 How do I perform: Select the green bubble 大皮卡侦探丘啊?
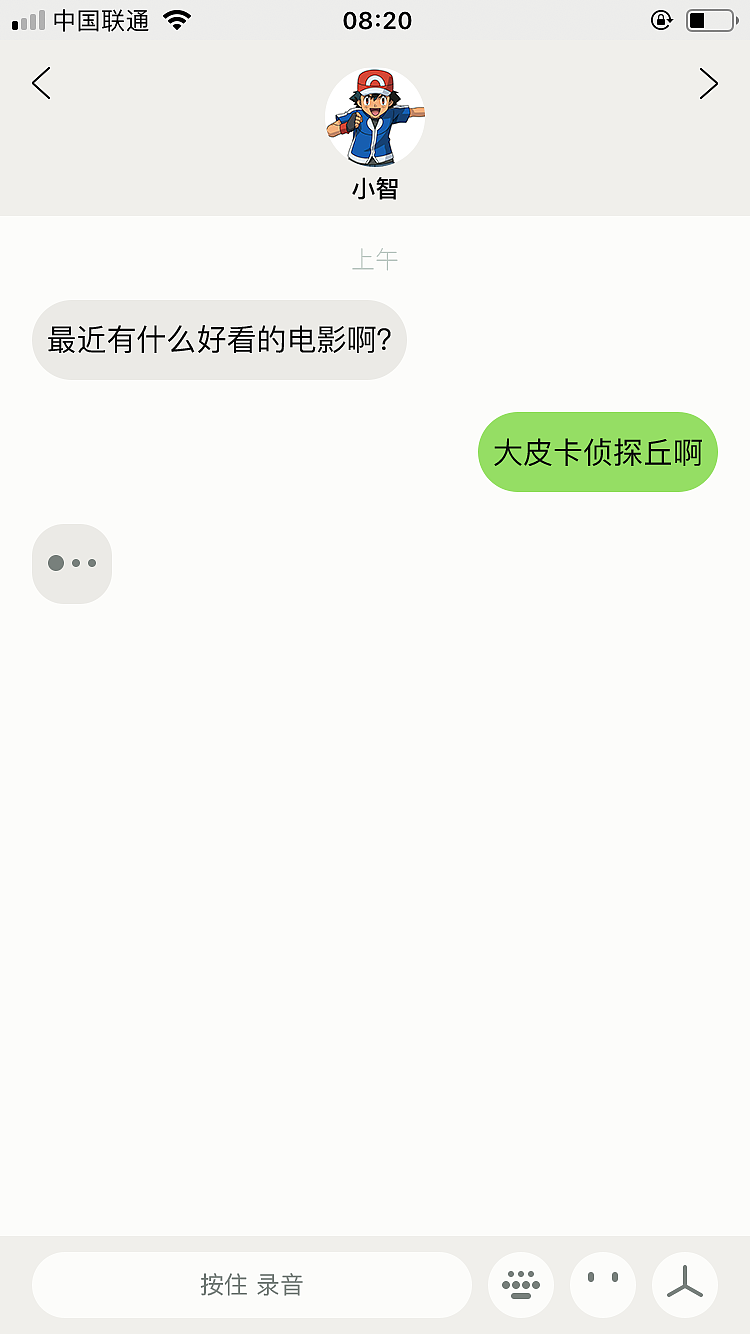(x=598, y=452)
